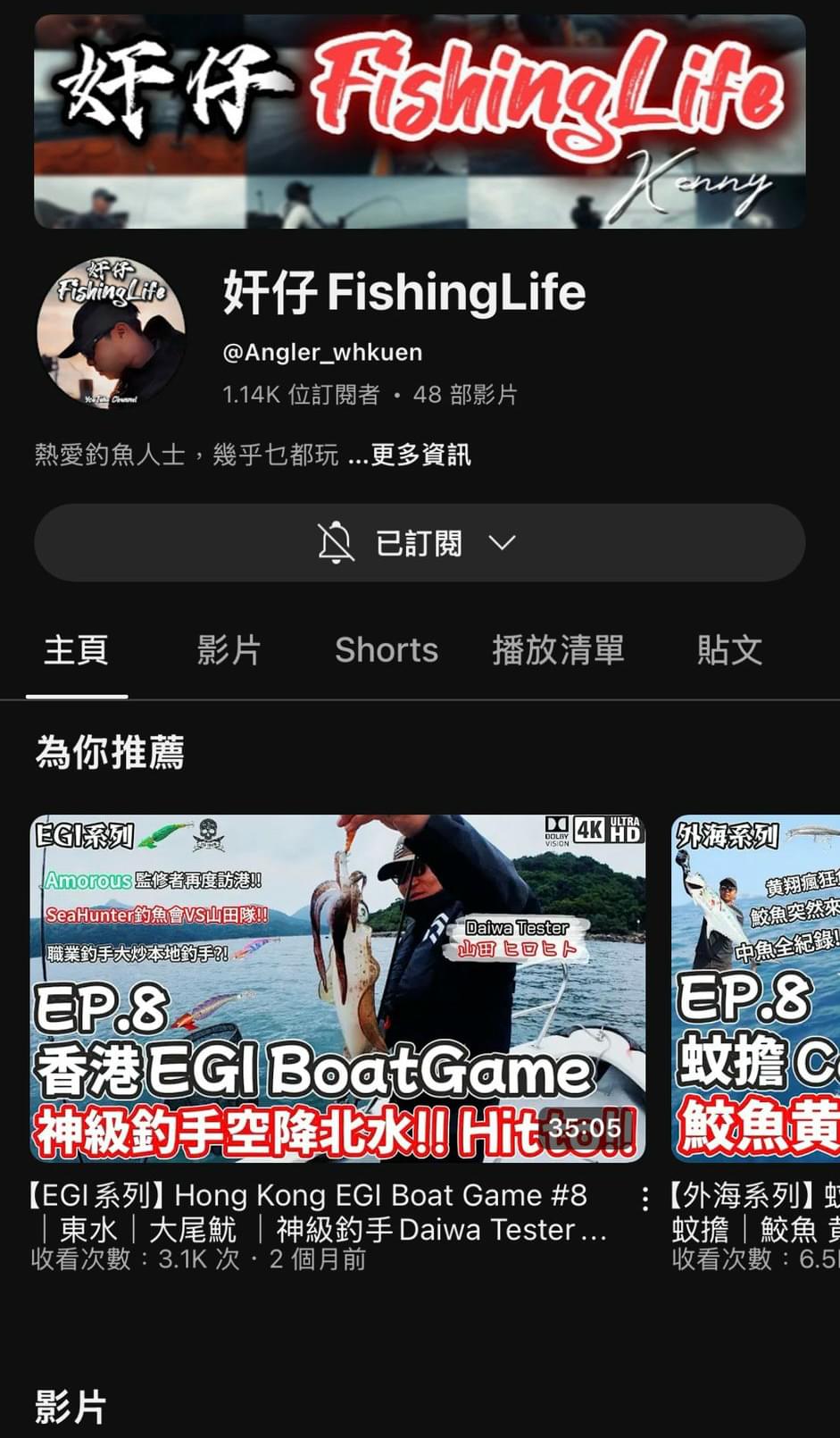
Task: Click the channel banner image
Action: click(x=420, y=122)
